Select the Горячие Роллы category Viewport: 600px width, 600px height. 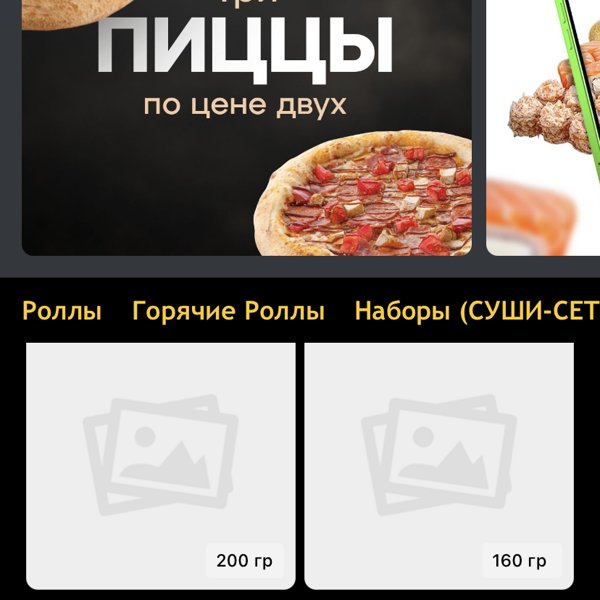pyautogui.click(x=228, y=312)
